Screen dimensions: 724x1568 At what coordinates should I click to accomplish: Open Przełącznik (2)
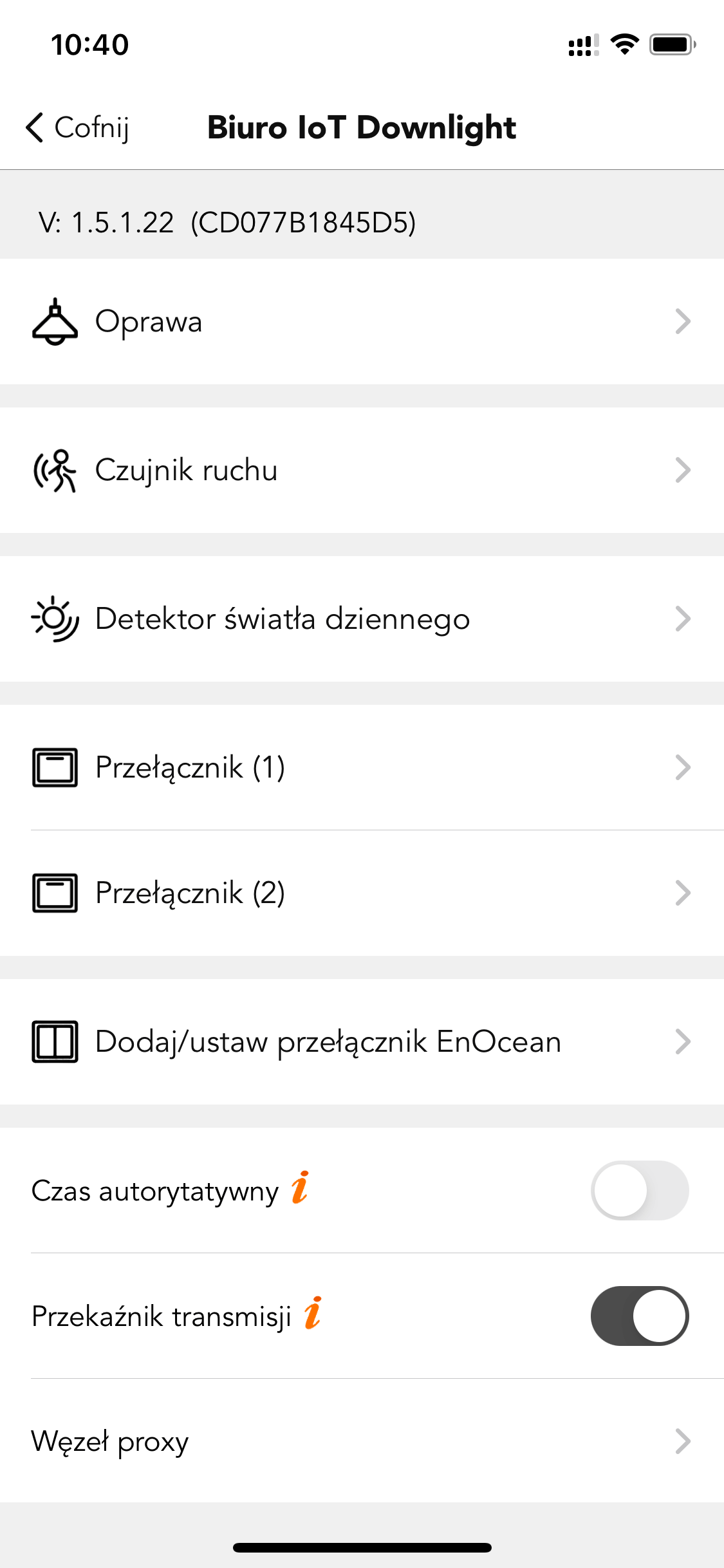click(362, 893)
